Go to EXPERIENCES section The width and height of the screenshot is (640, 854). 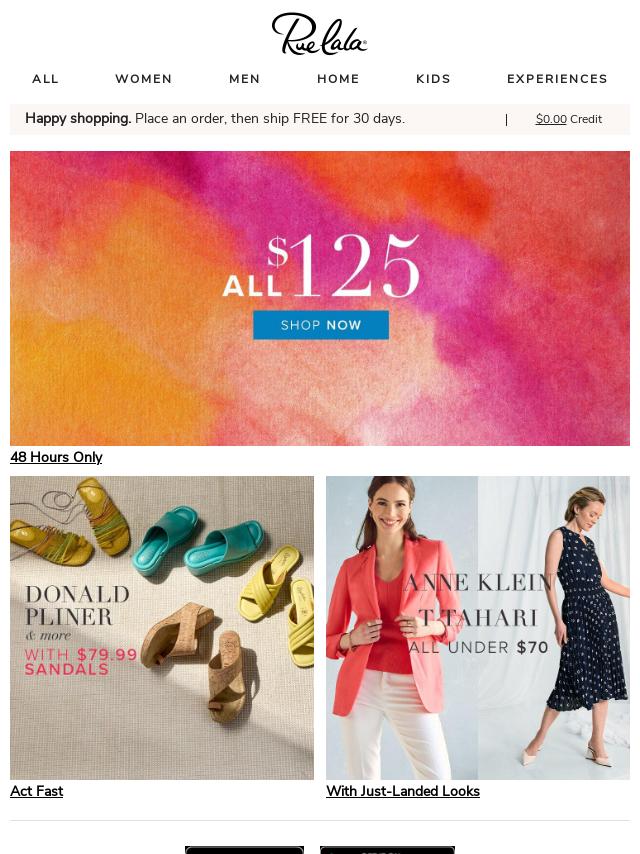(557, 79)
